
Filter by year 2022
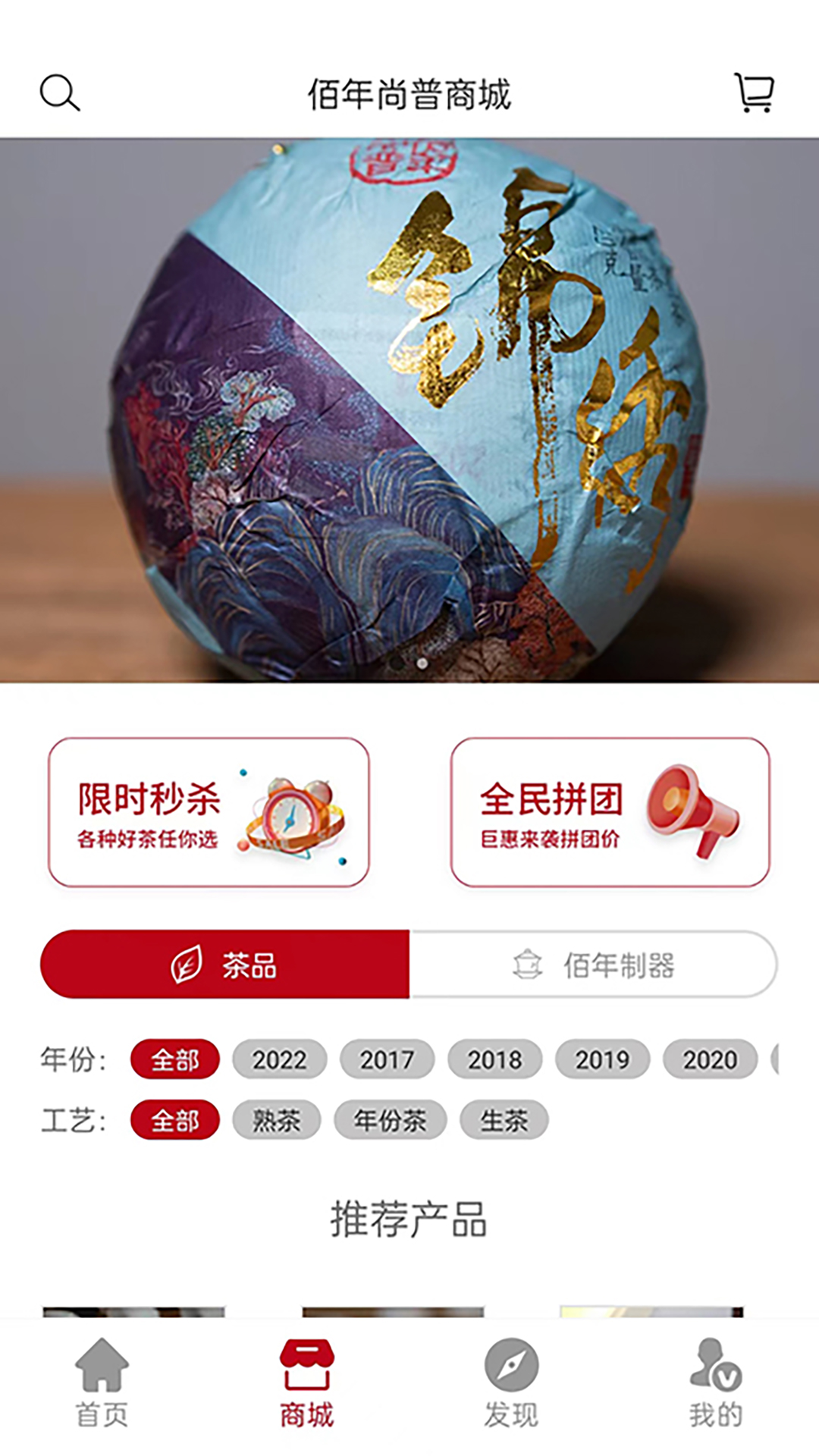tap(279, 1059)
